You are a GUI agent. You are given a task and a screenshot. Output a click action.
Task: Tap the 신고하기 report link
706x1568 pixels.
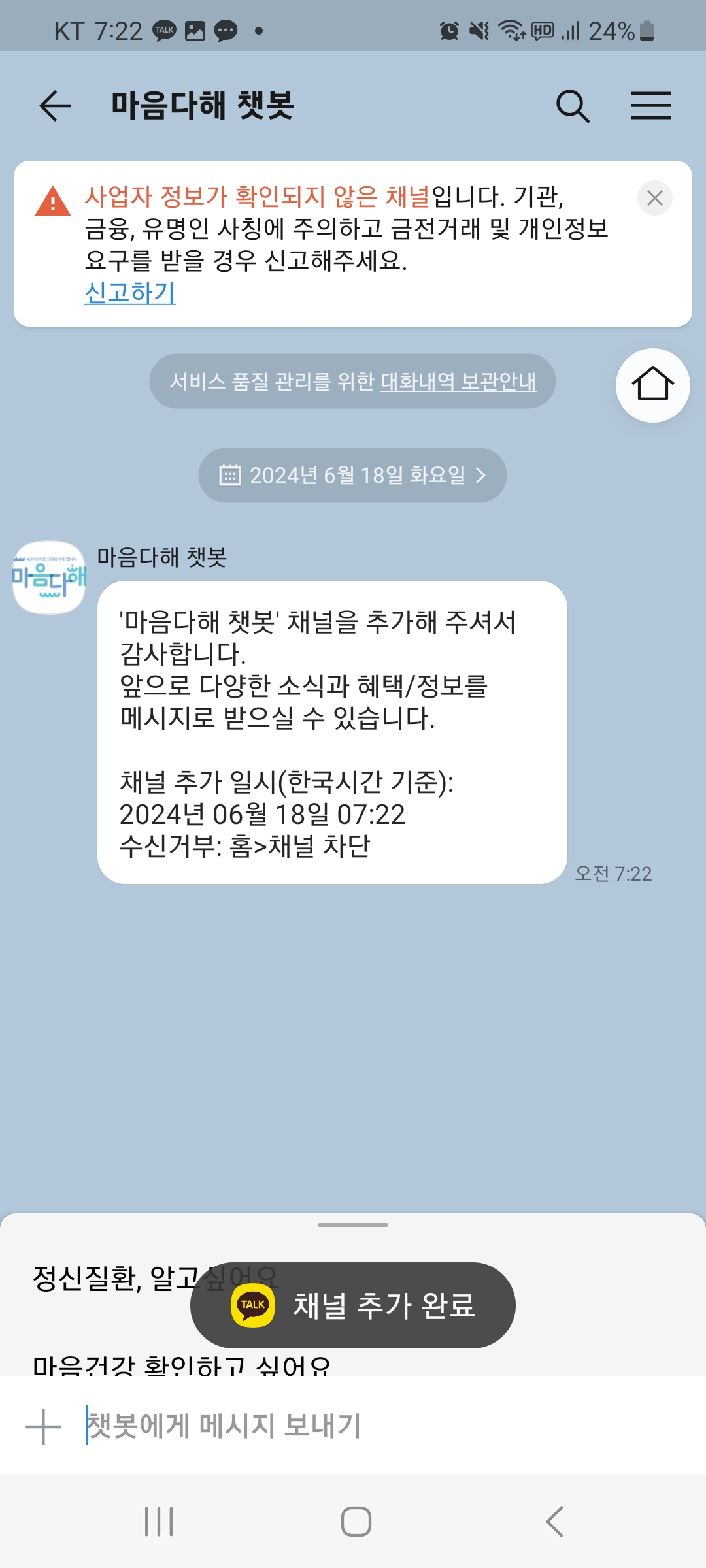(x=130, y=293)
